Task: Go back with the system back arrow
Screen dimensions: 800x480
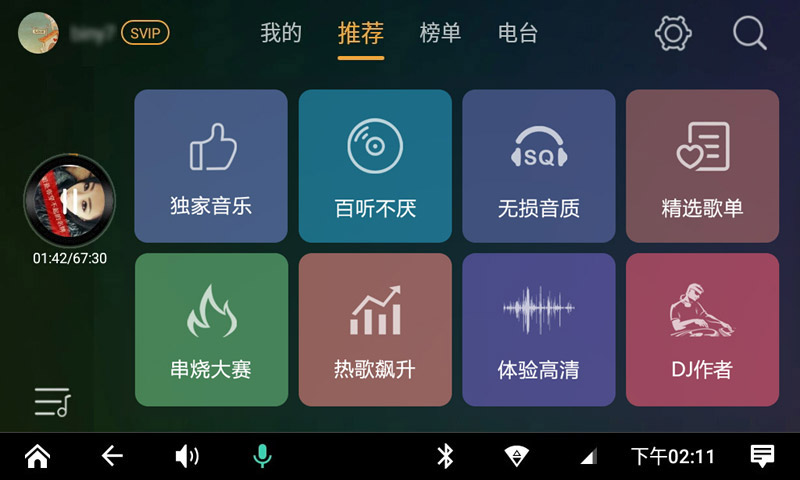Action: coord(112,457)
